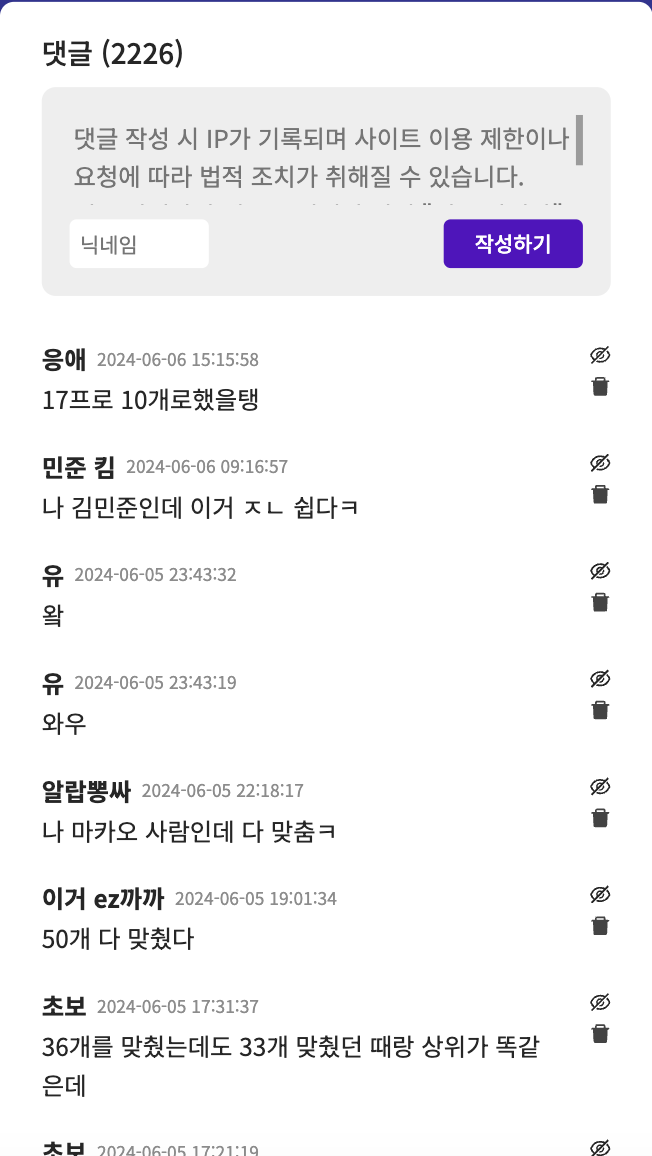Hide 초보's comment about 36개
This screenshot has width=652, height=1156.
point(600,1002)
